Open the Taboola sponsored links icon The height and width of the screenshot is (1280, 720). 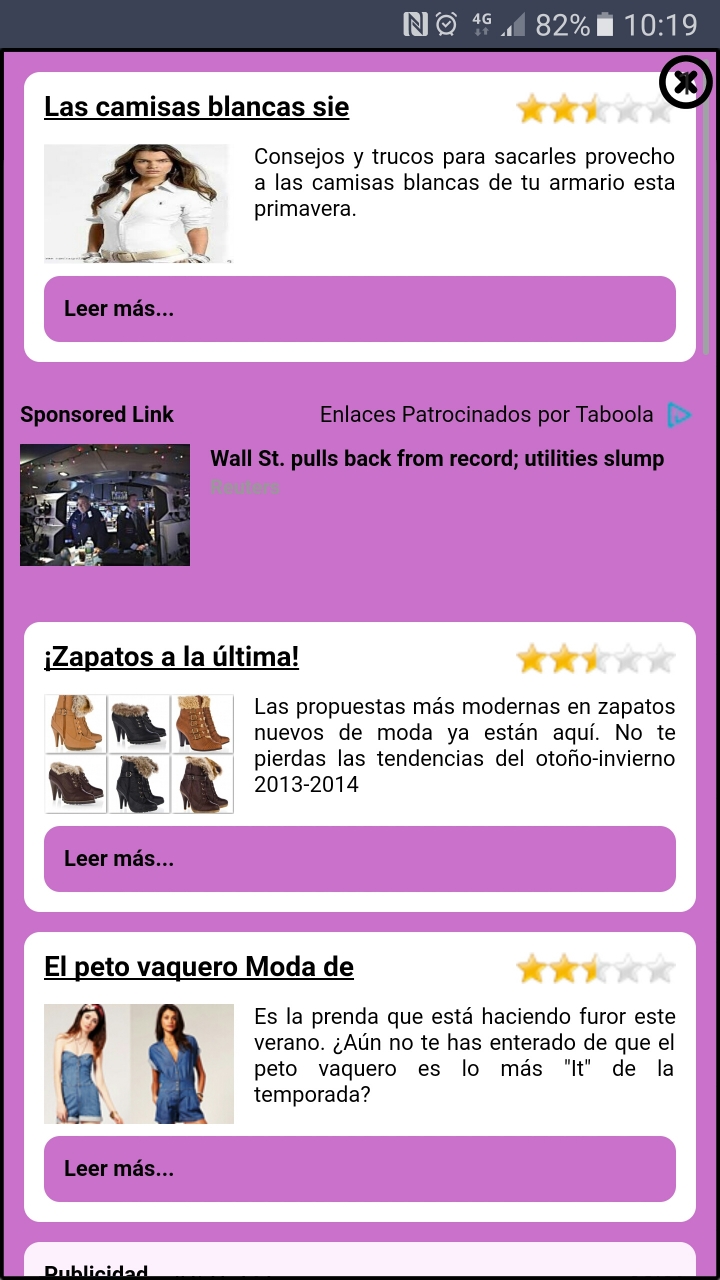[679, 415]
